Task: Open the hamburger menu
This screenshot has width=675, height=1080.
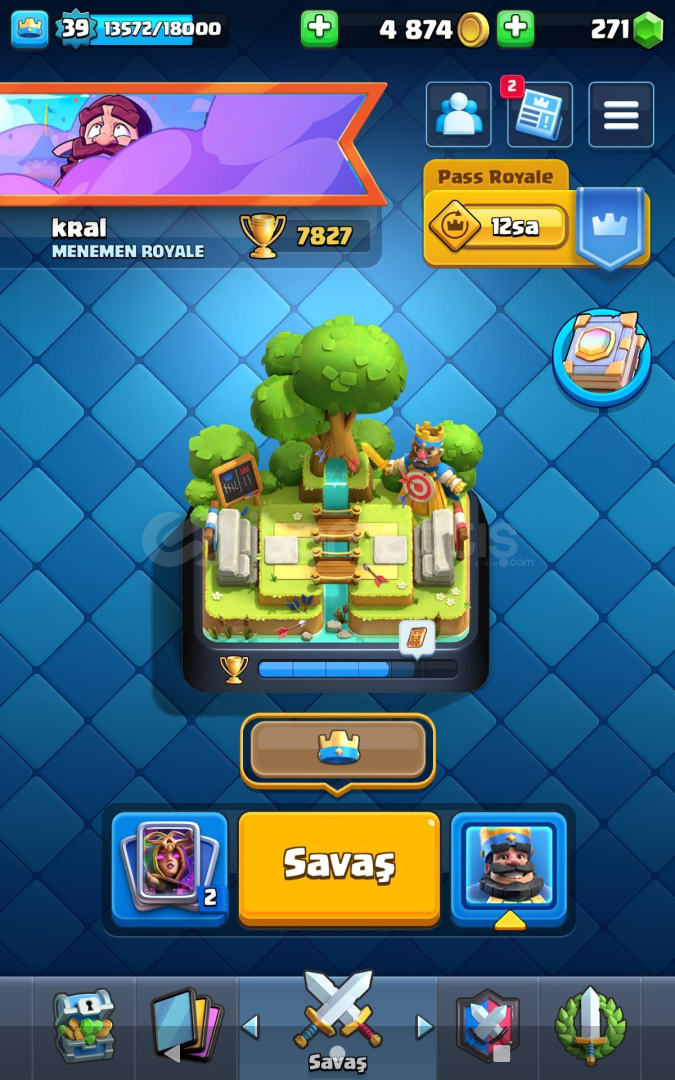Action: coord(621,114)
